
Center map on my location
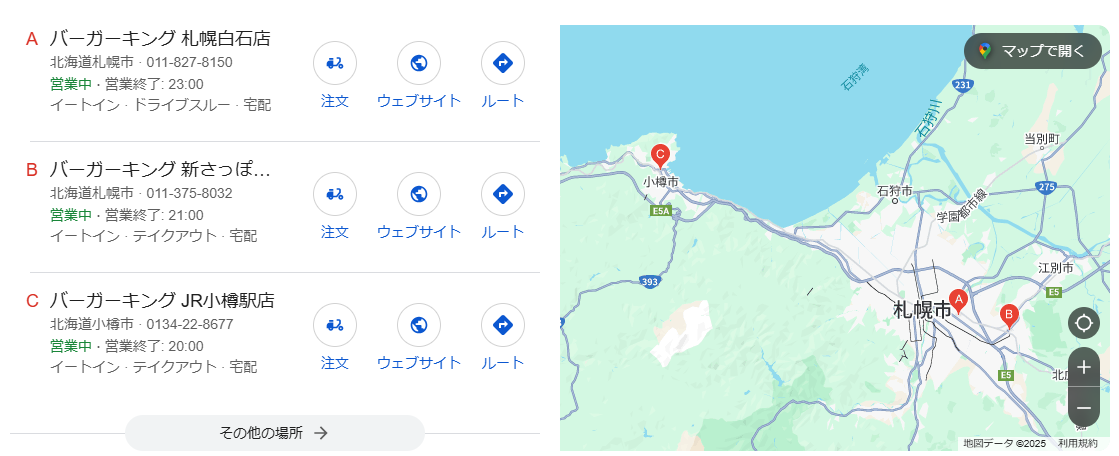click(1084, 323)
